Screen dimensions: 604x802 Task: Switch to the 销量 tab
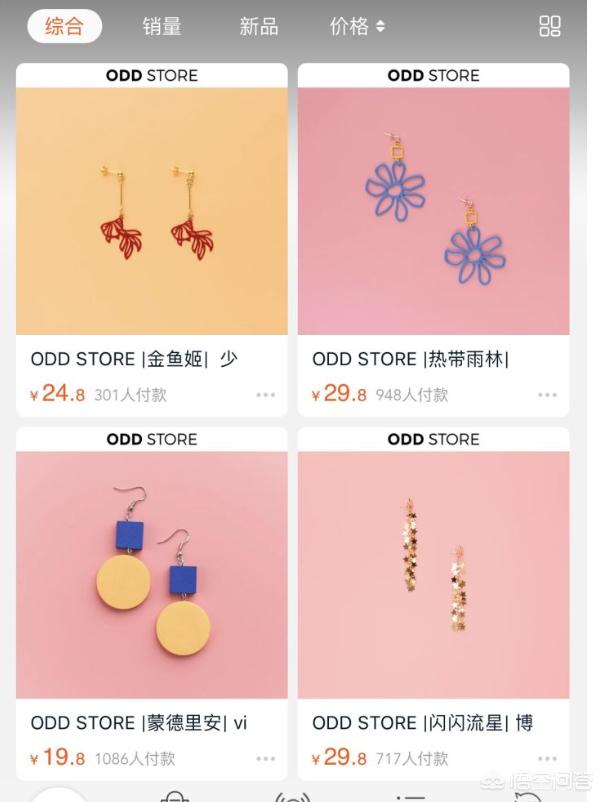tap(162, 27)
